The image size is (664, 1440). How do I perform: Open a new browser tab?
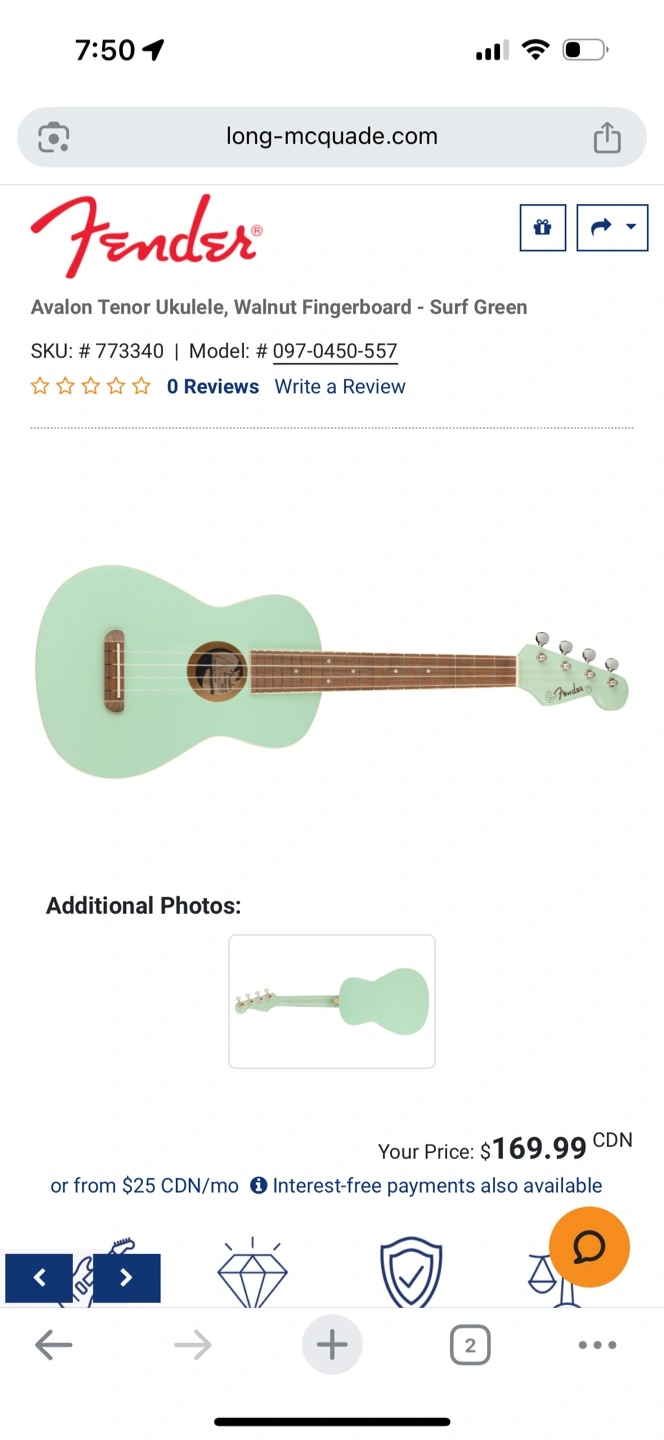pos(332,1345)
